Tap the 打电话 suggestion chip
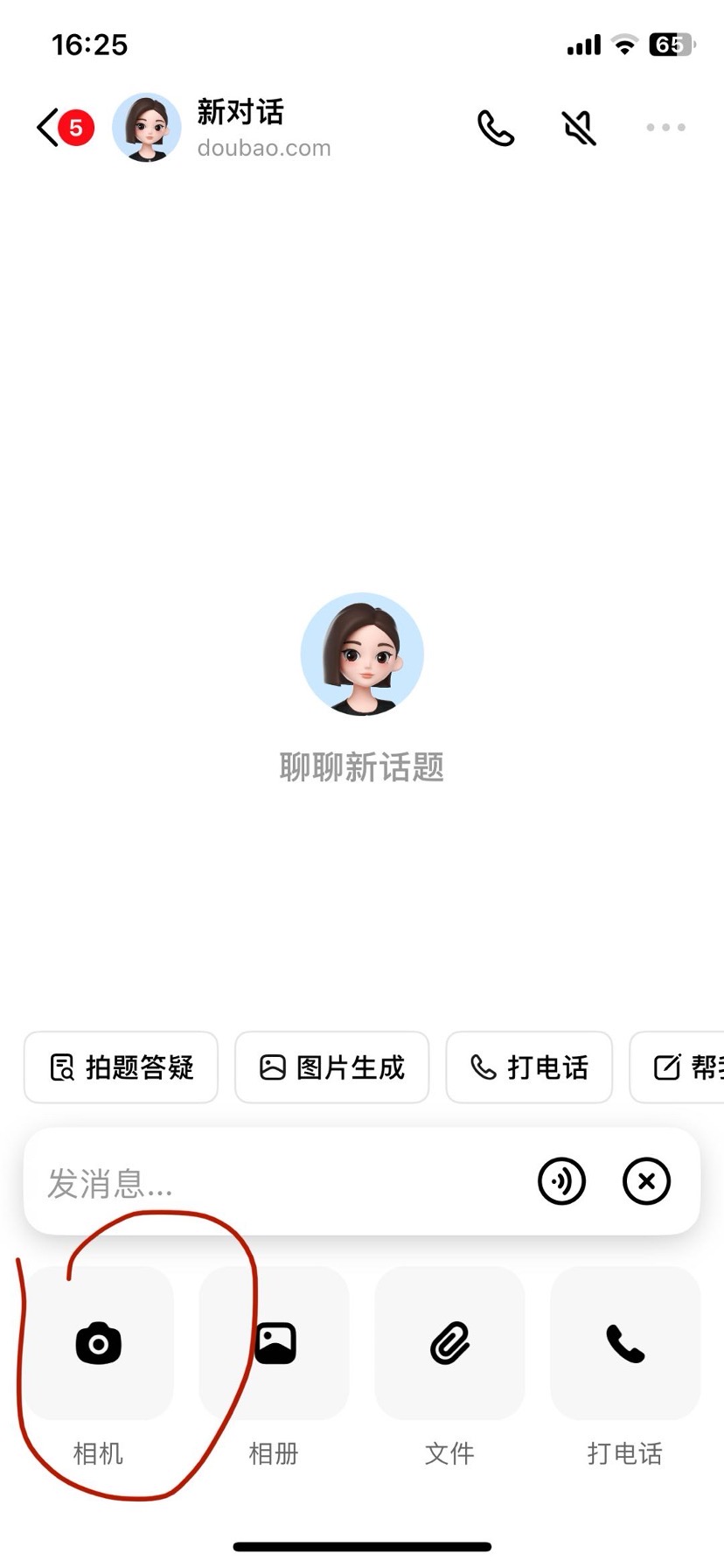The height and width of the screenshot is (1568, 724). coord(529,1067)
